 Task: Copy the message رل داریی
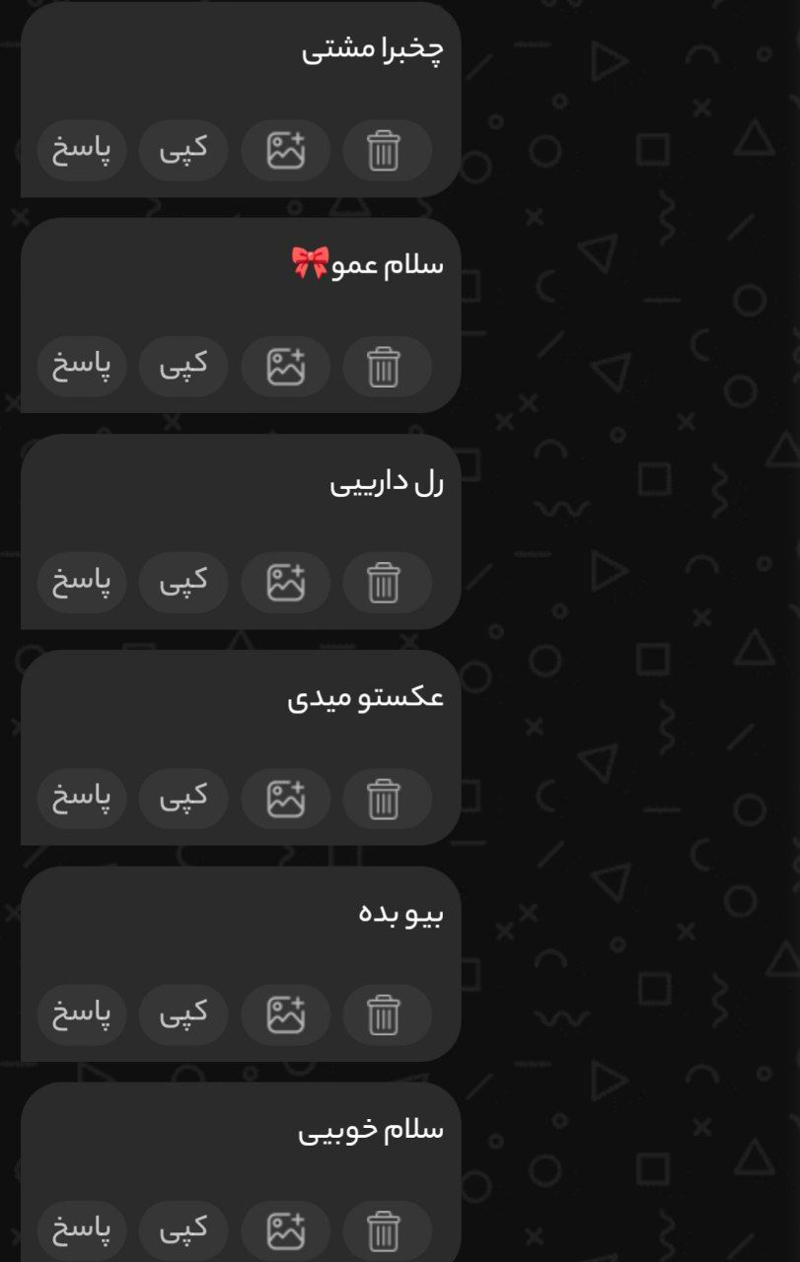click(x=183, y=583)
